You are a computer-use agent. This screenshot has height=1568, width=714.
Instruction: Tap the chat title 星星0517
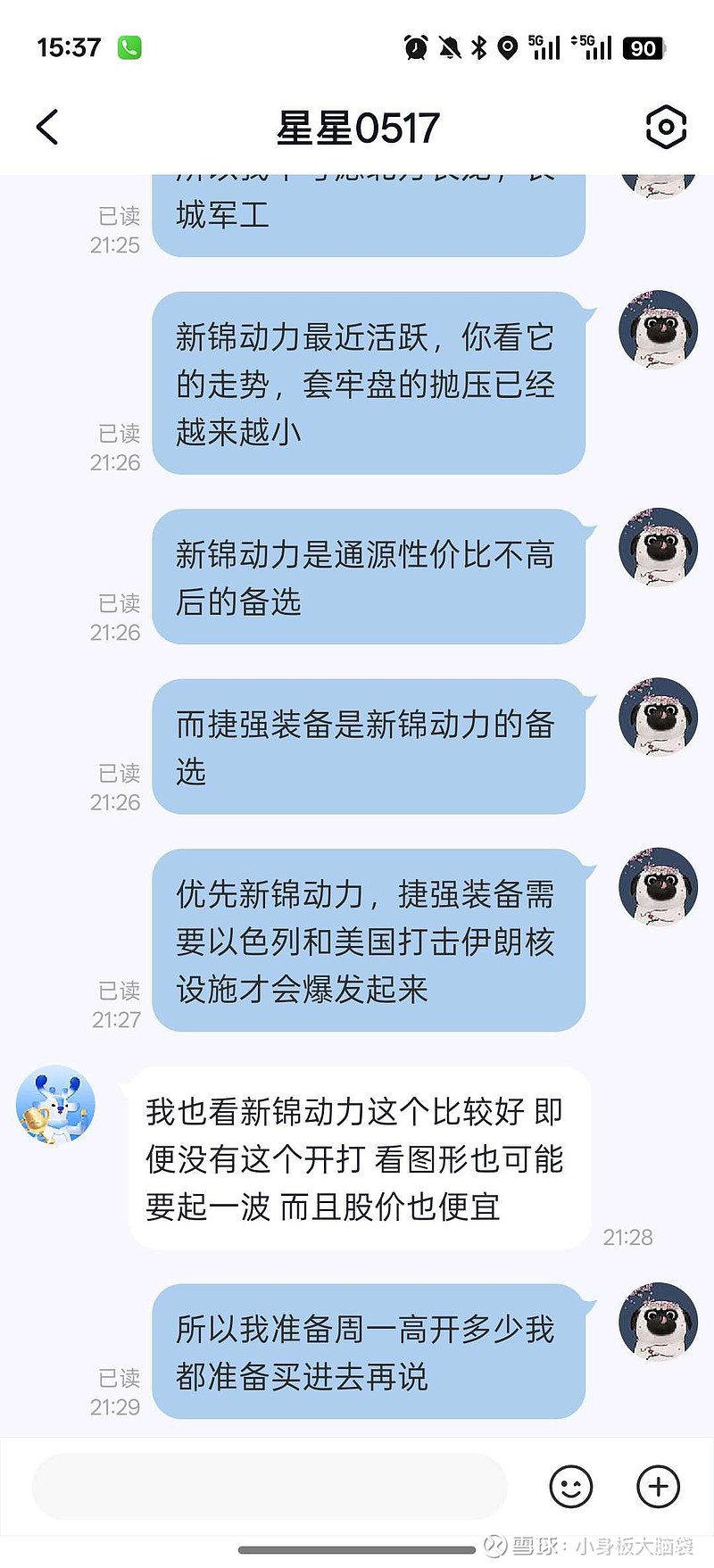(357, 128)
